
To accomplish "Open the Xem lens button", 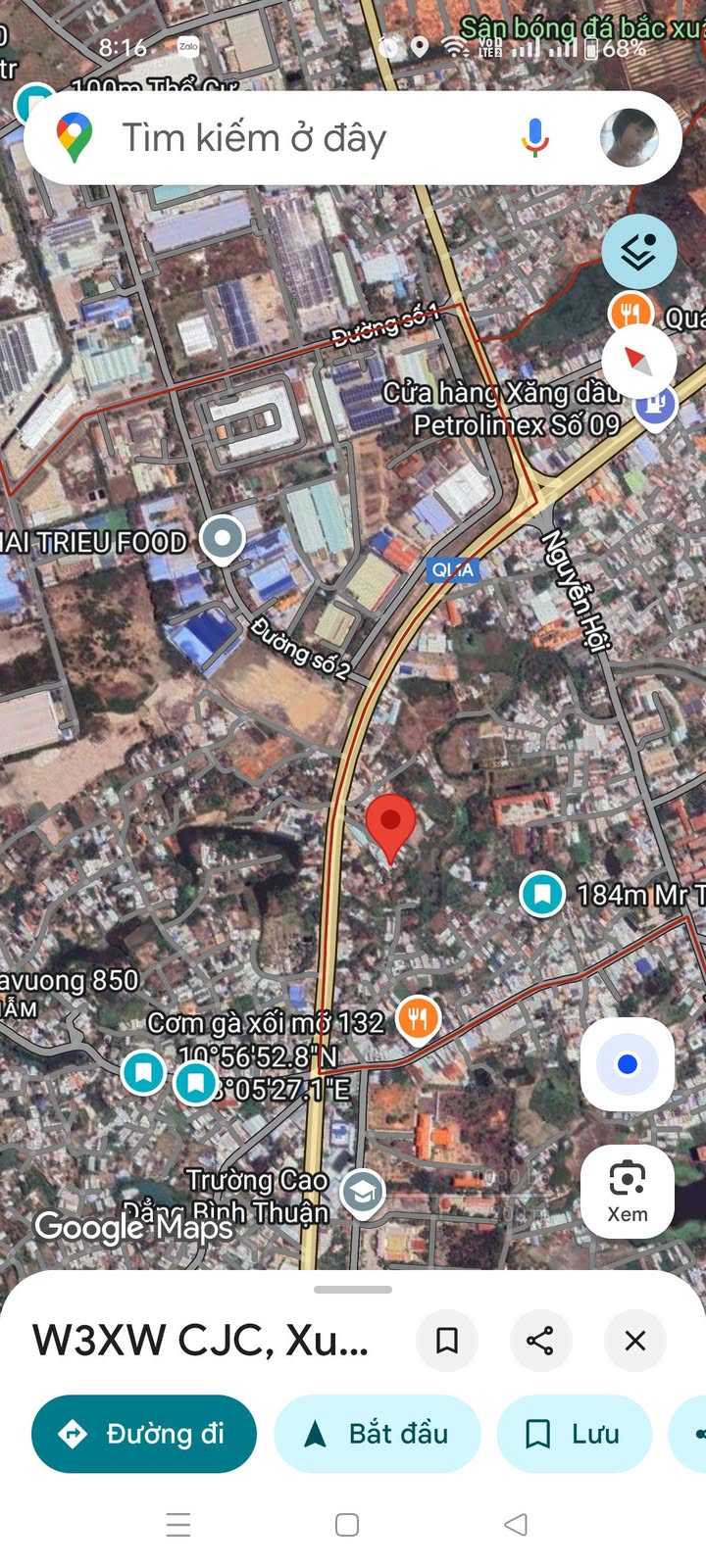I will [628, 1192].
